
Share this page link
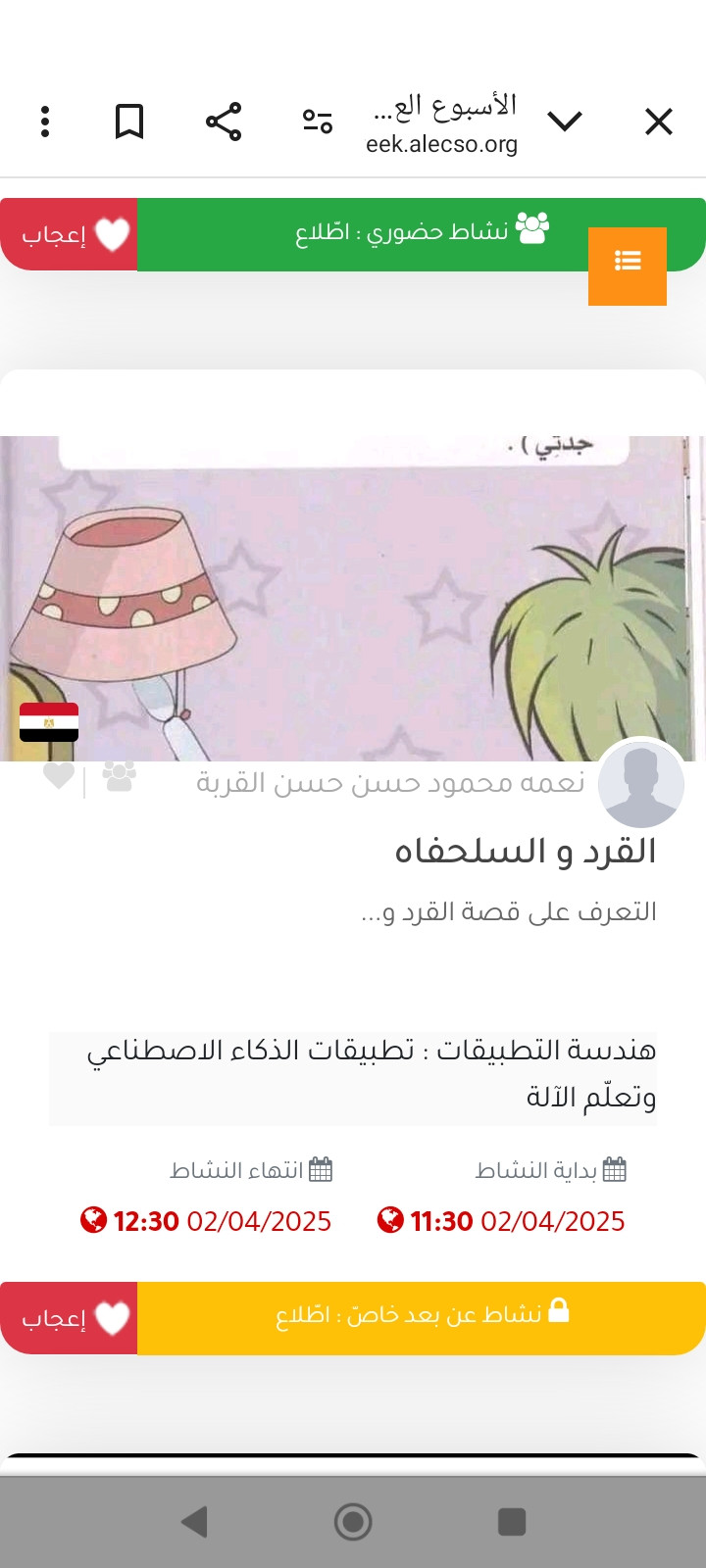224,122
